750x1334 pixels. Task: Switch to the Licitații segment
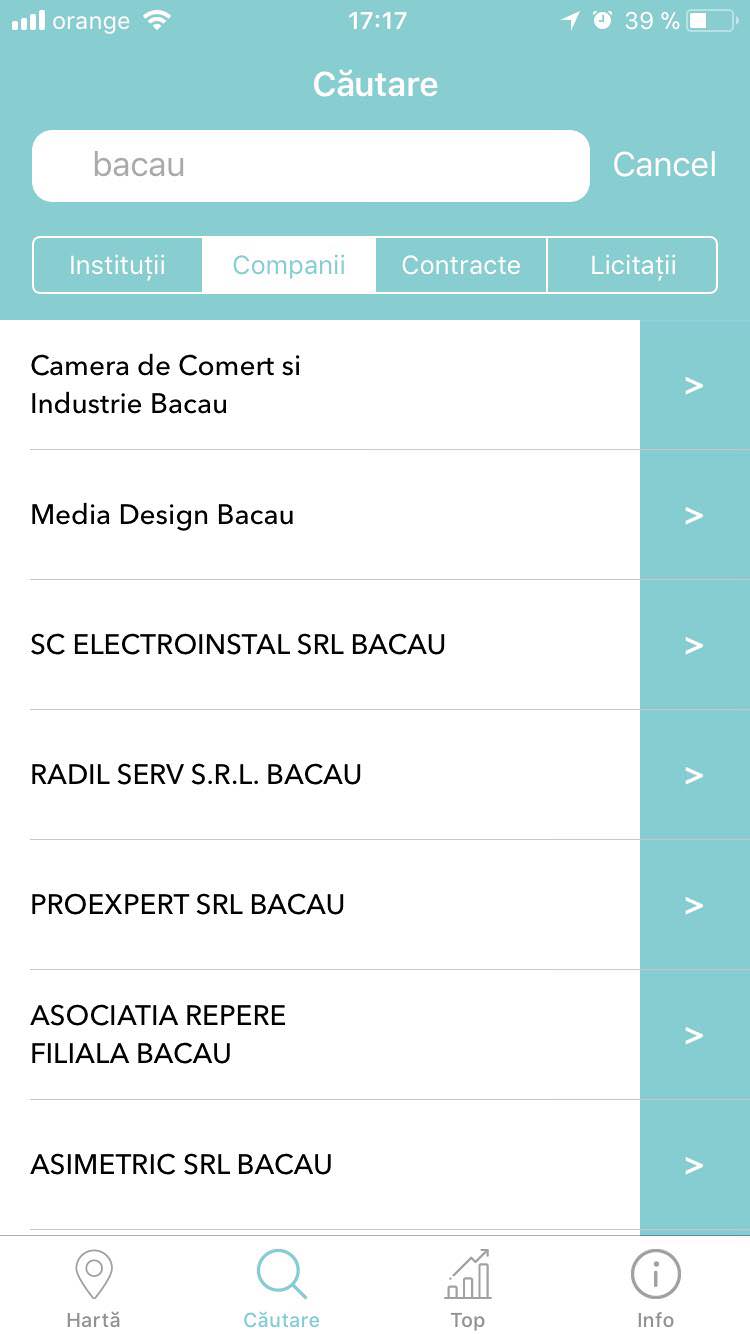pos(632,265)
